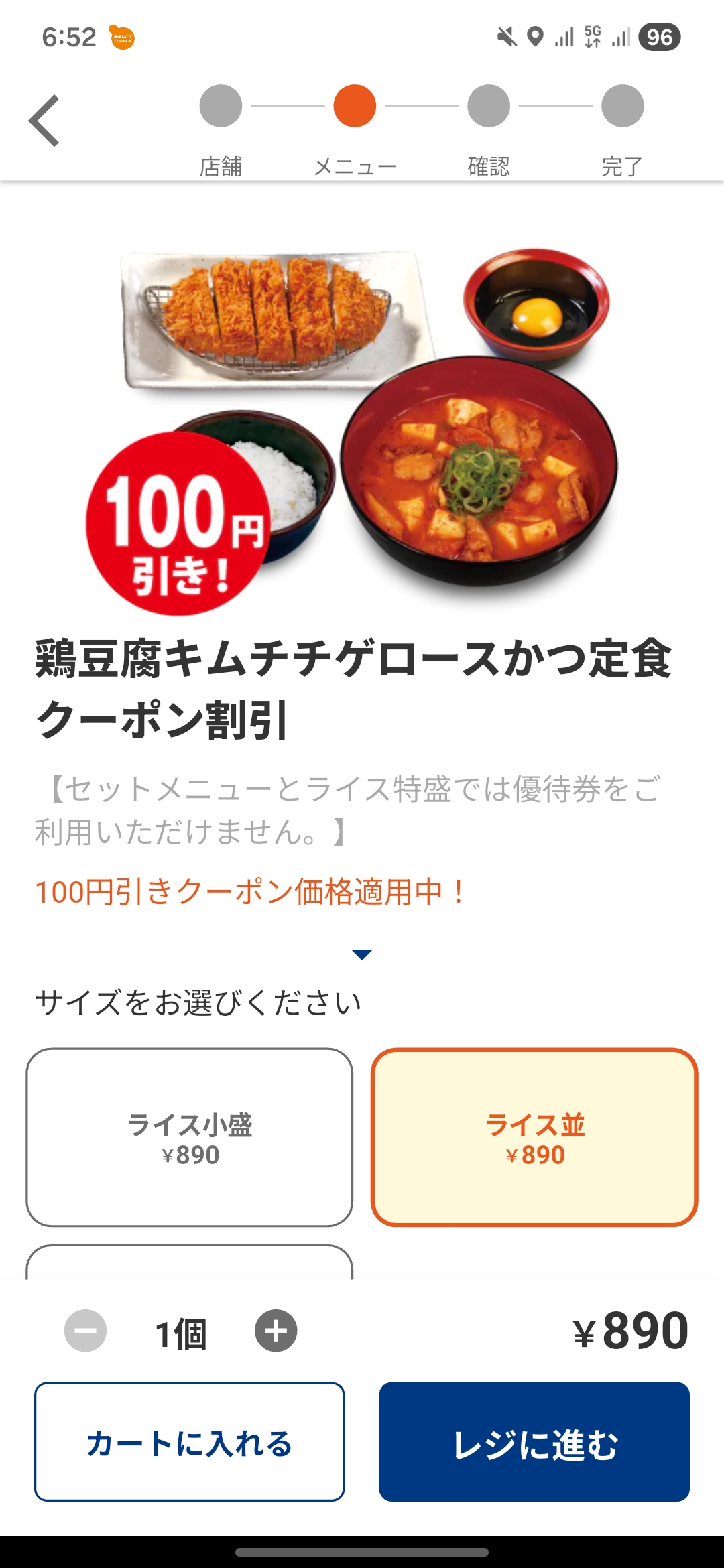Add the item with カートに入れる

(190, 1441)
